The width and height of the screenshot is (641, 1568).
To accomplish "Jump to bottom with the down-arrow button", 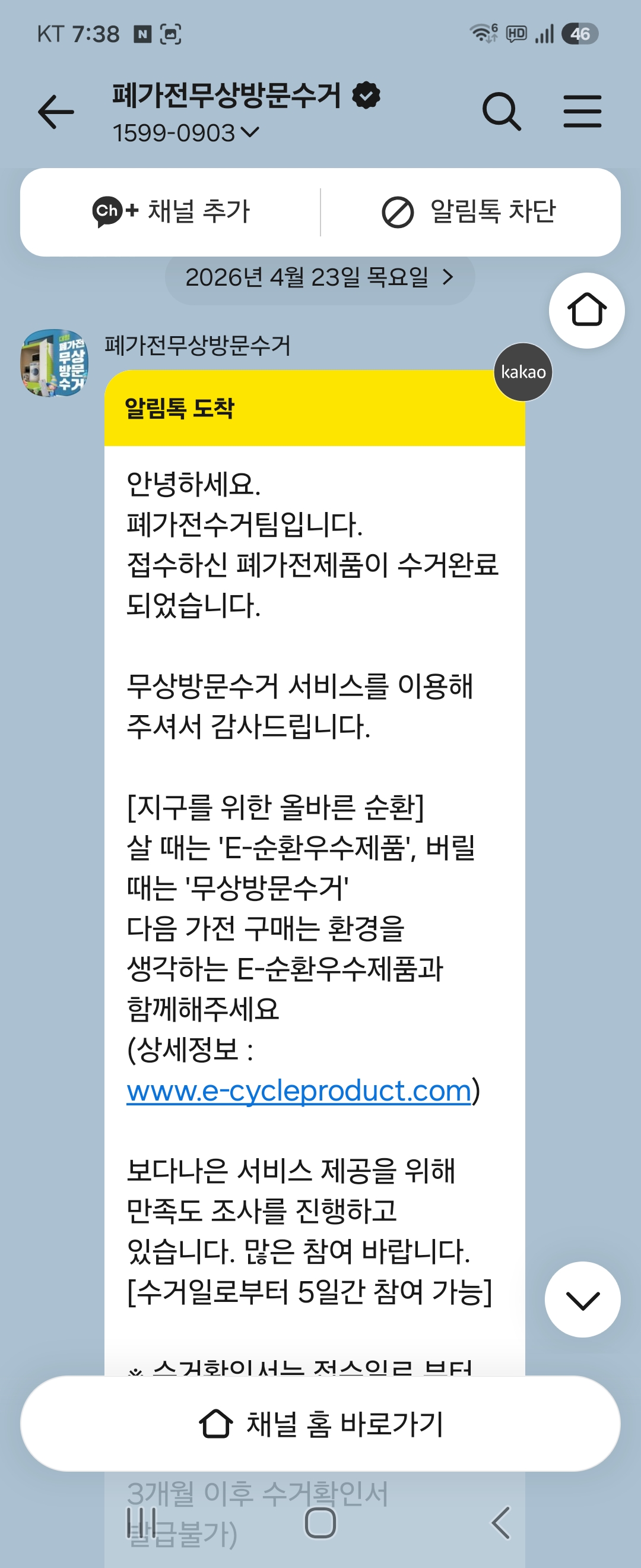I will 582,1300.
